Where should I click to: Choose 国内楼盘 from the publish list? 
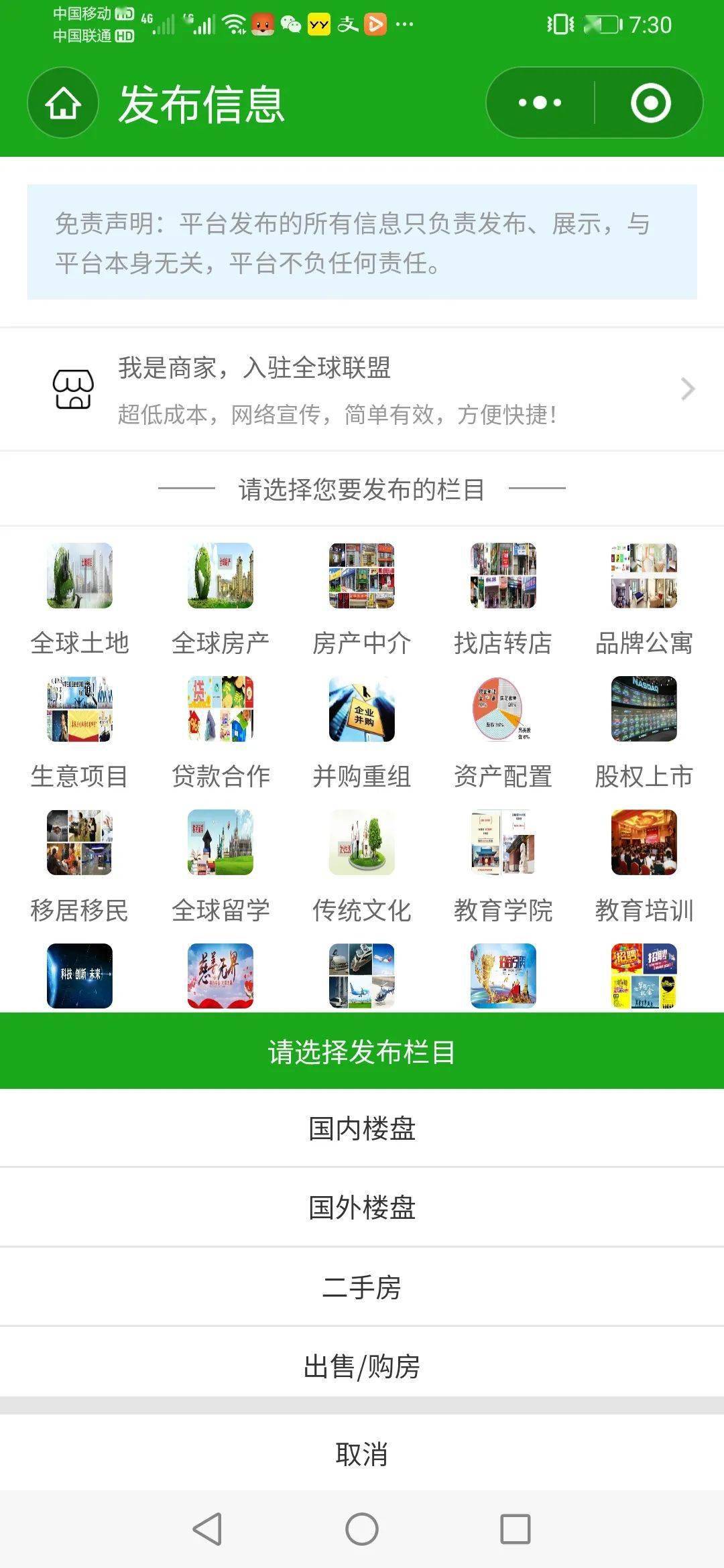click(x=362, y=1128)
